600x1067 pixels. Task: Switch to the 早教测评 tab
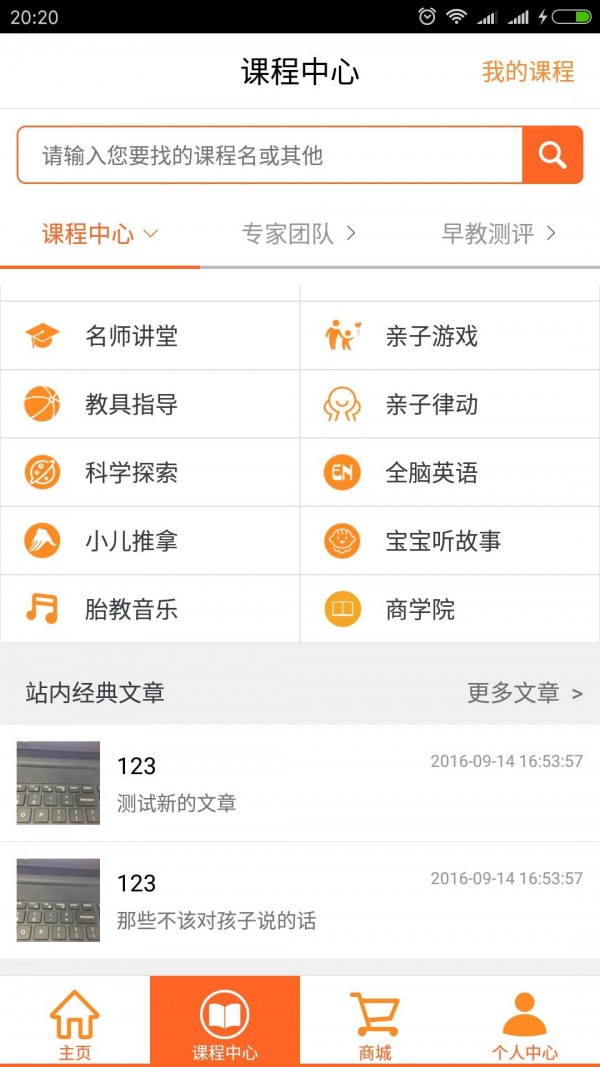tap(498, 234)
